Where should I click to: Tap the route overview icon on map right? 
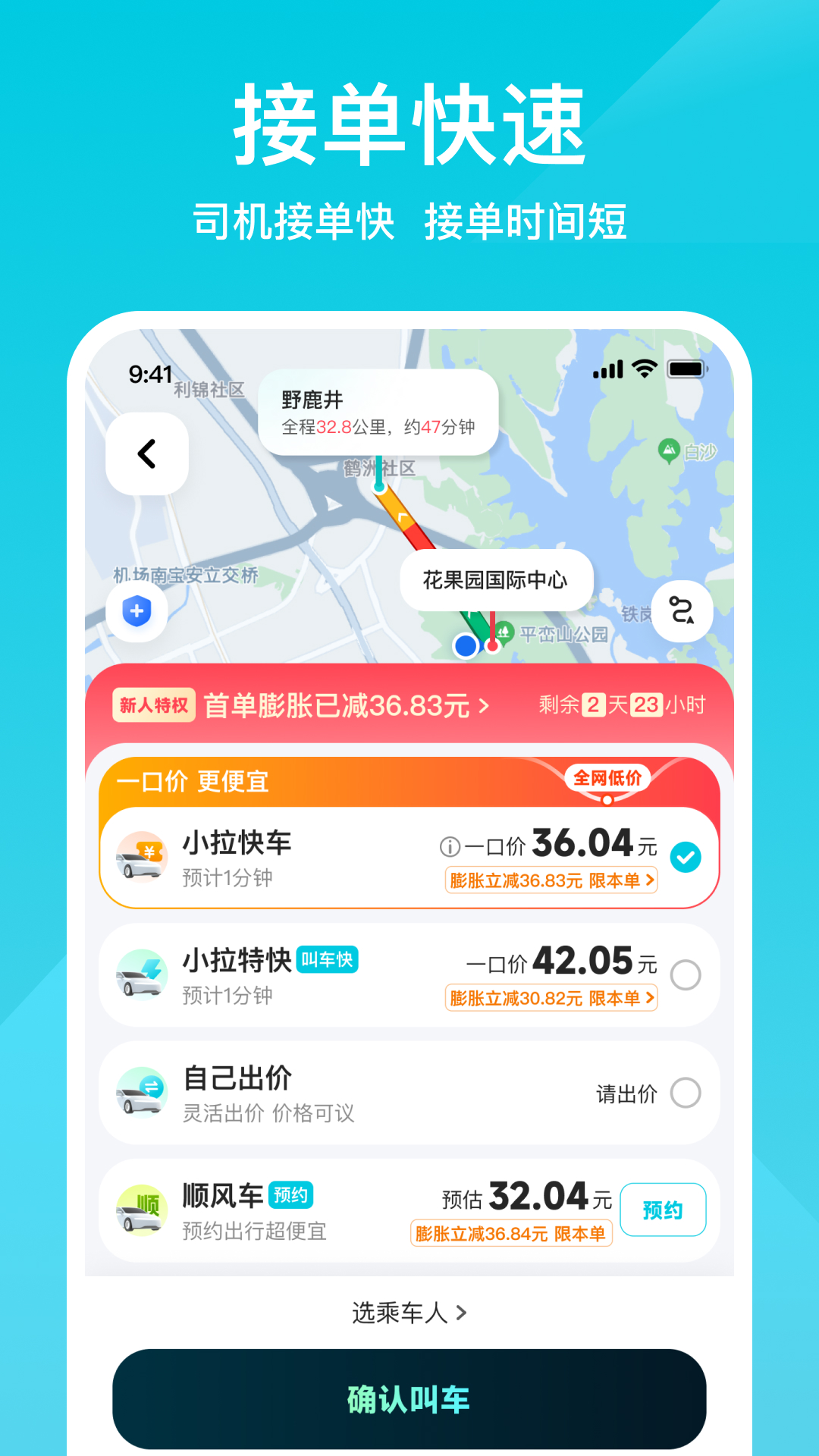pyautogui.click(x=682, y=611)
